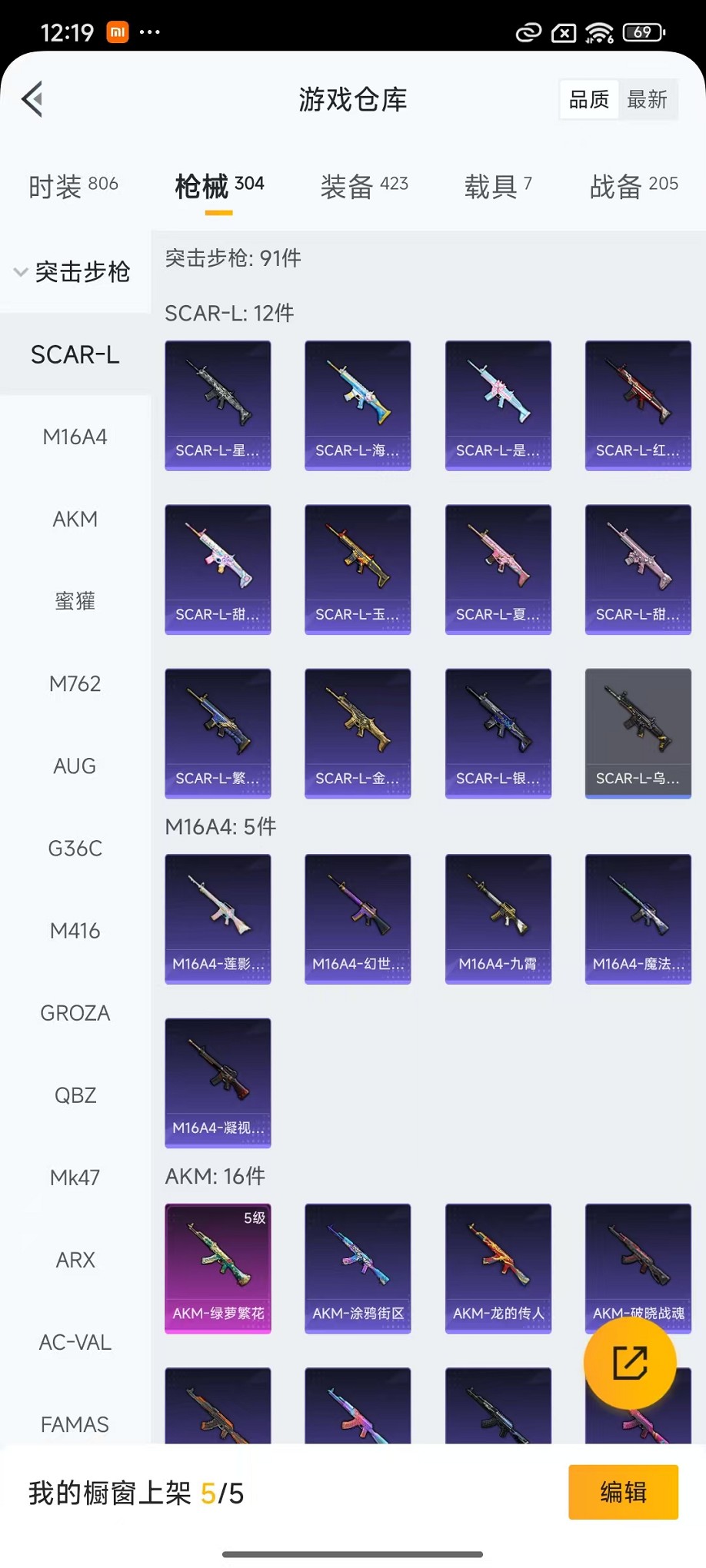The image size is (706, 1568).
Task: Tap the 编辑 button
Action: click(x=623, y=1492)
